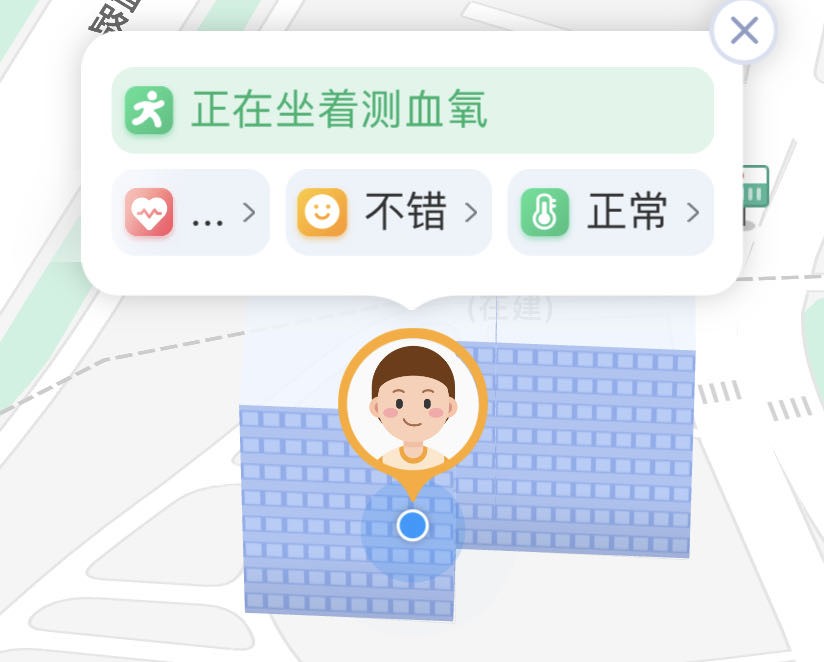
Task: Open the 不错 mood chip
Action: [388, 213]
